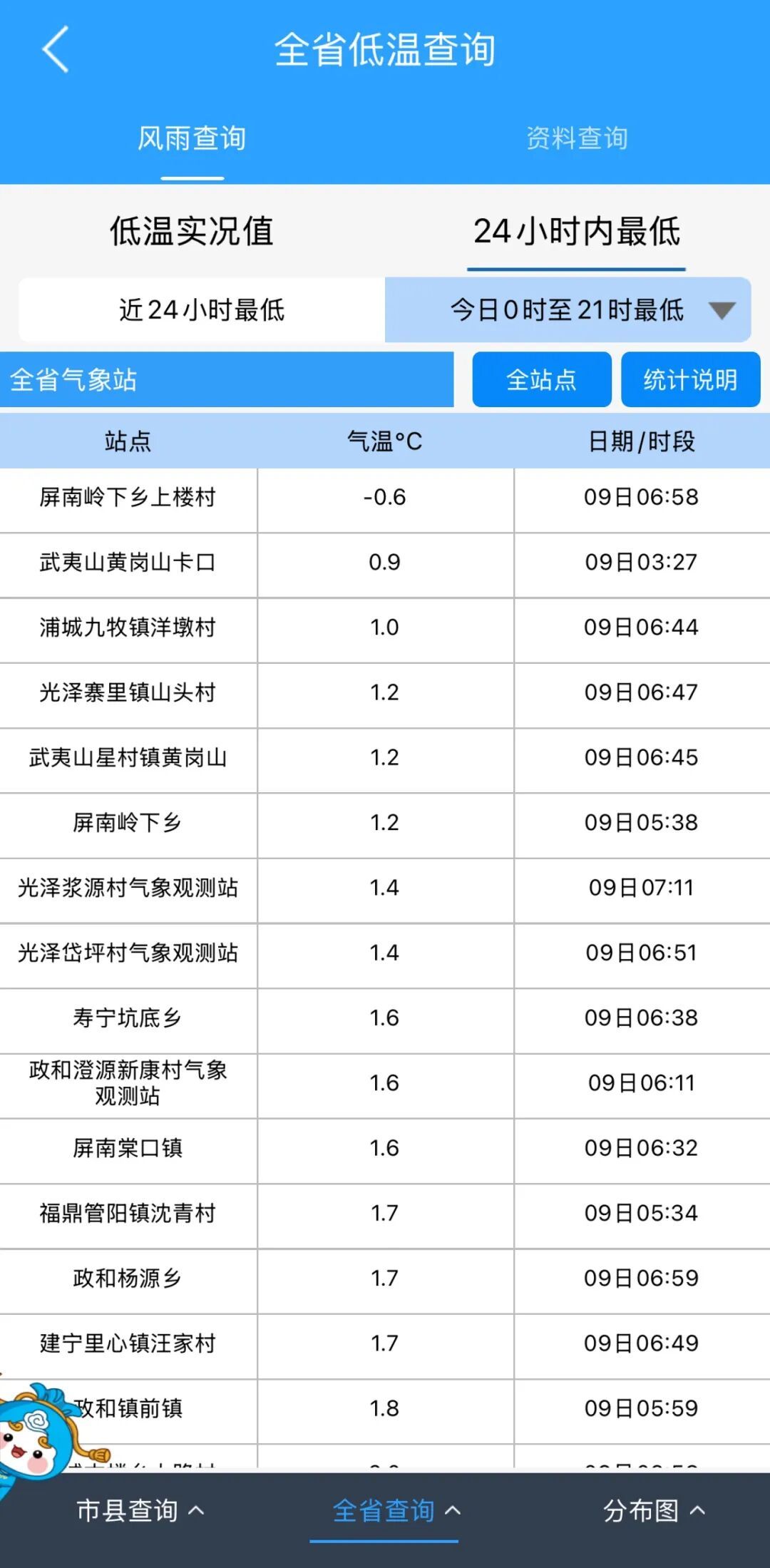Toggle the 全站点 station filter
This screenshot has height=1568, width=770.
pyautogui.click(x=540, y=380)
